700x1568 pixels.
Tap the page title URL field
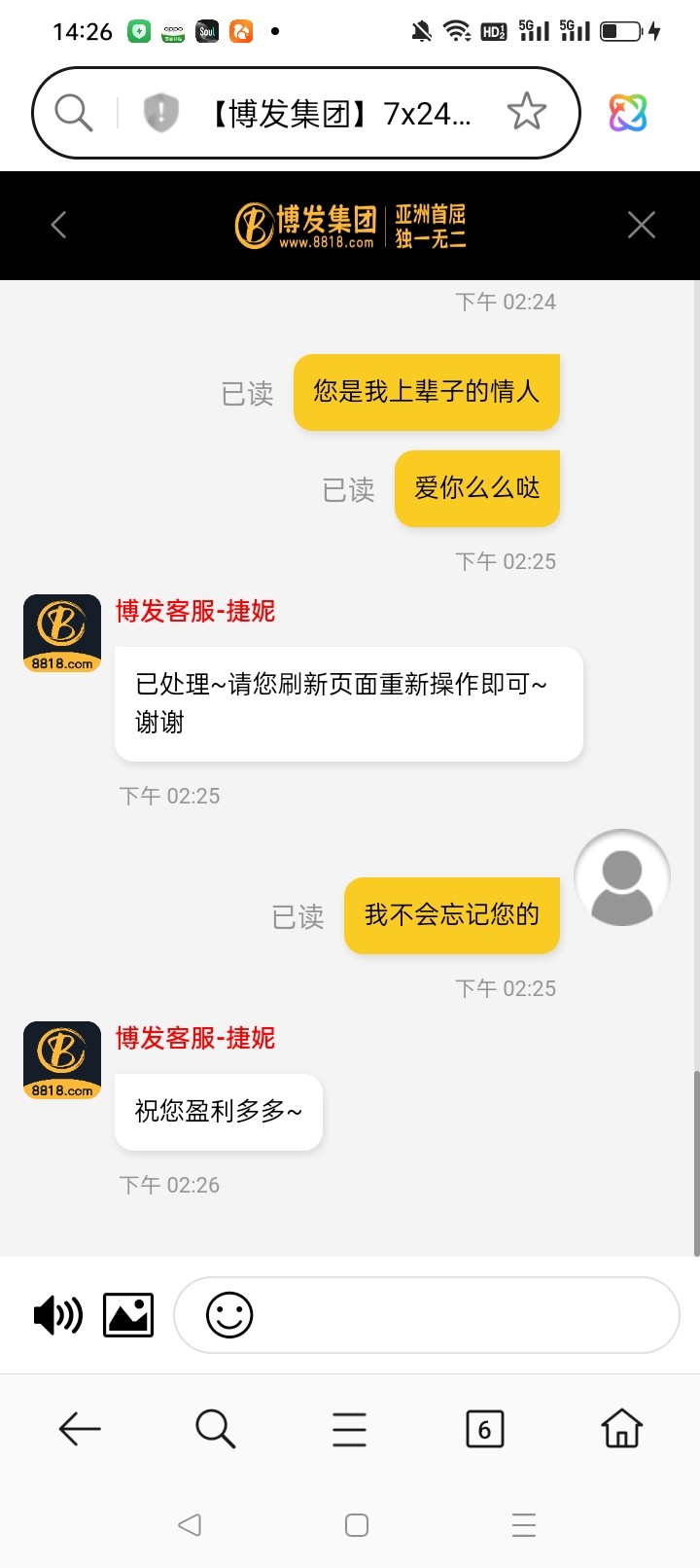click(x=340, y=114)
